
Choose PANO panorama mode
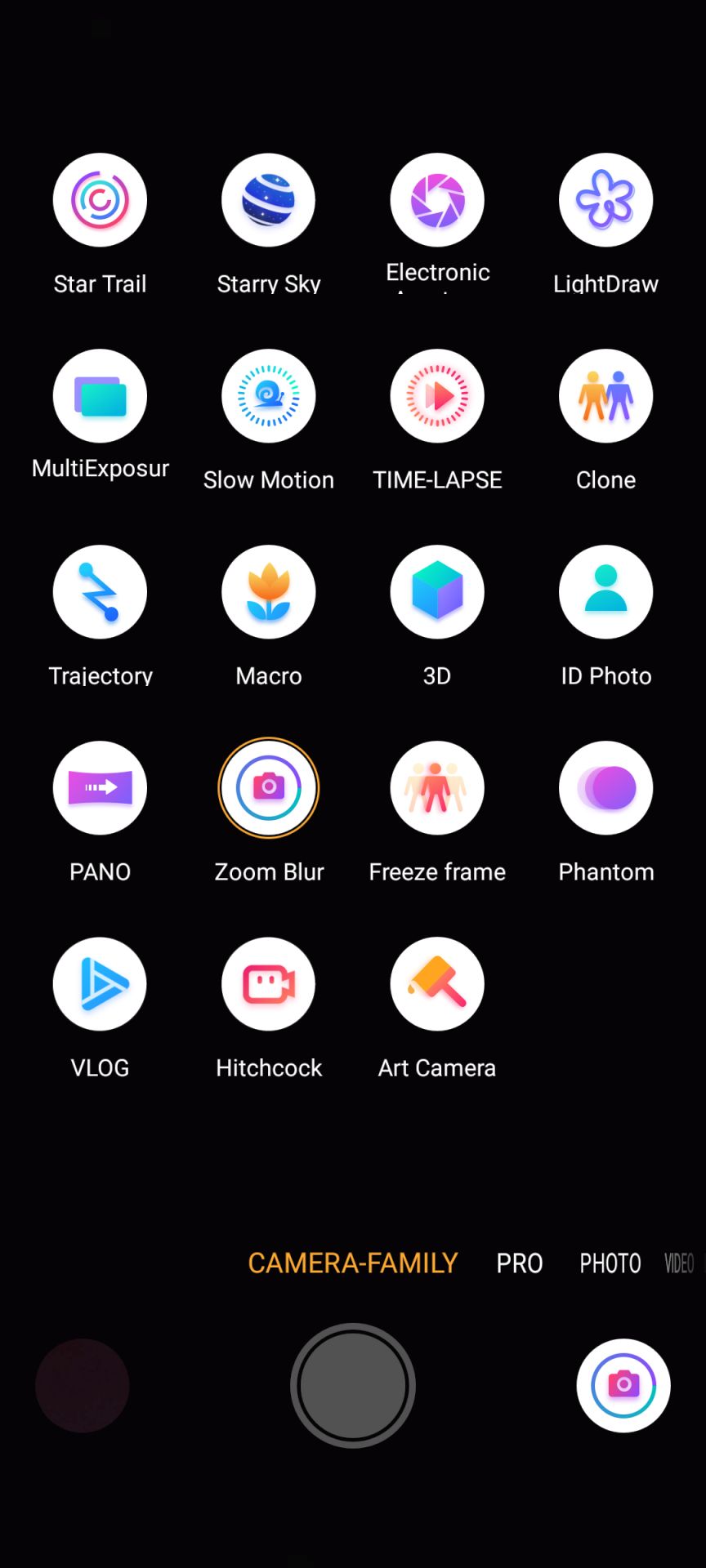100,788
